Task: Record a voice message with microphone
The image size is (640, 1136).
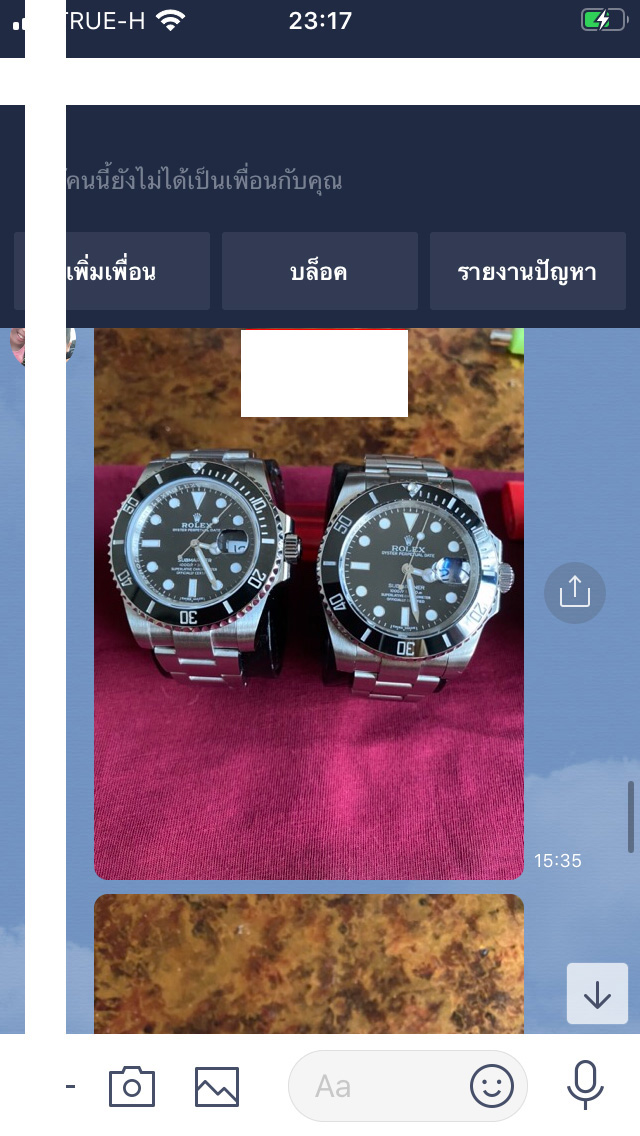Action: [x=585, y=1086]
